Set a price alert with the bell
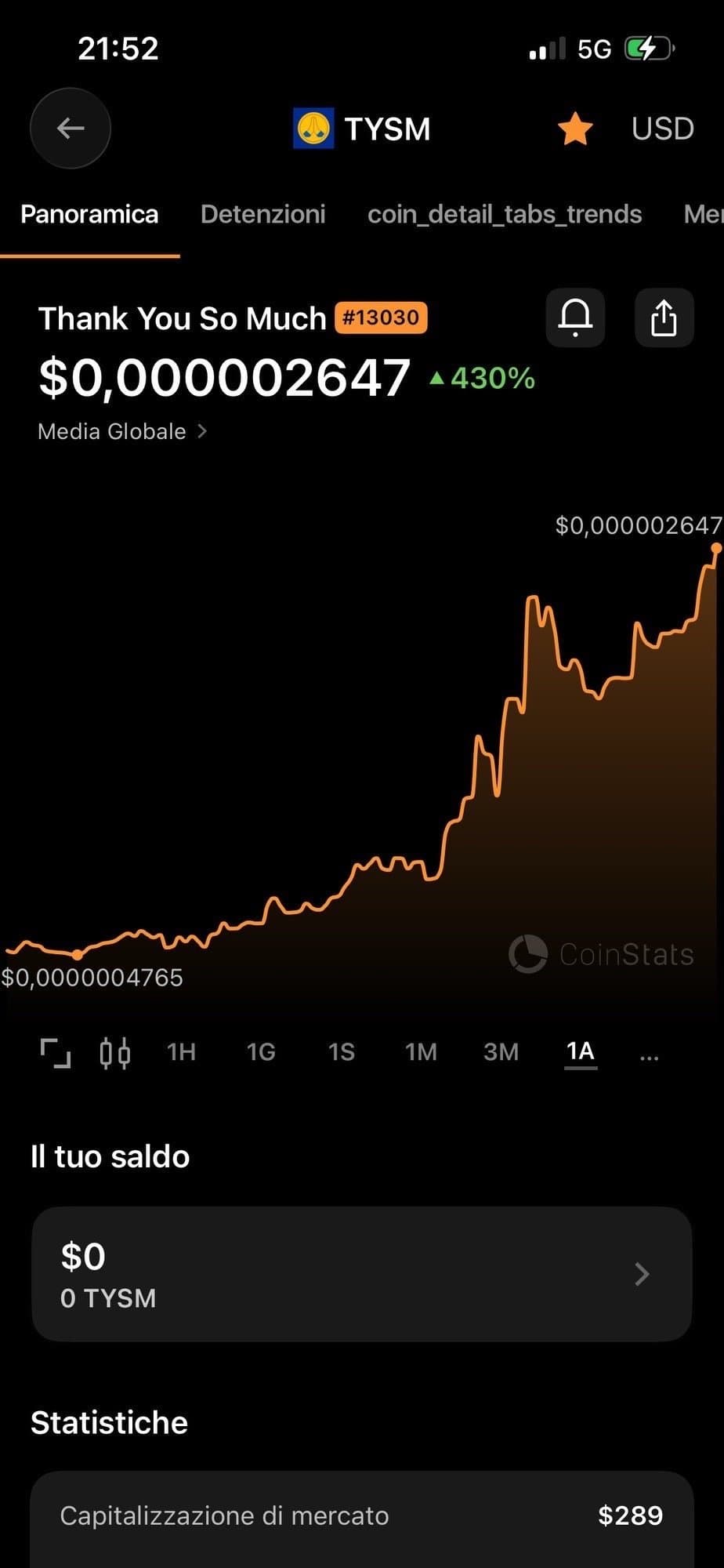This screenshot has width=724, height=1568. (x=575, y=318)
